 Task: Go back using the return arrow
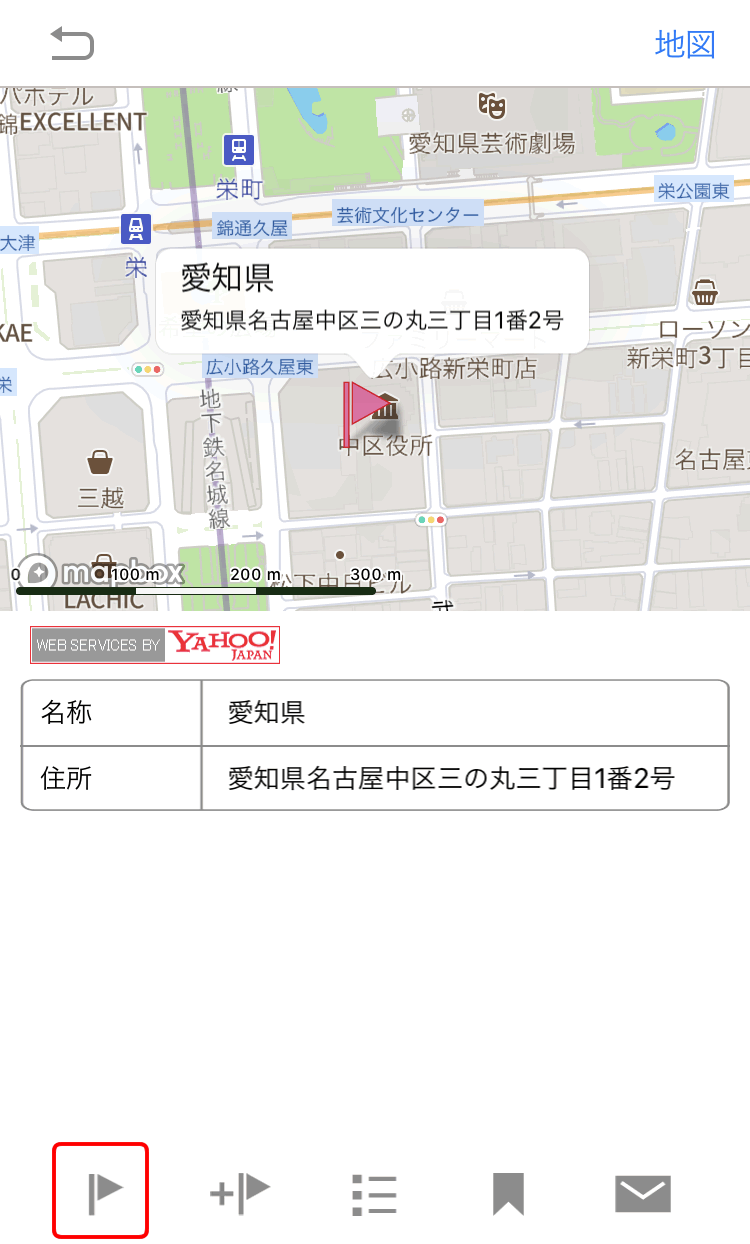coord(72,44)
